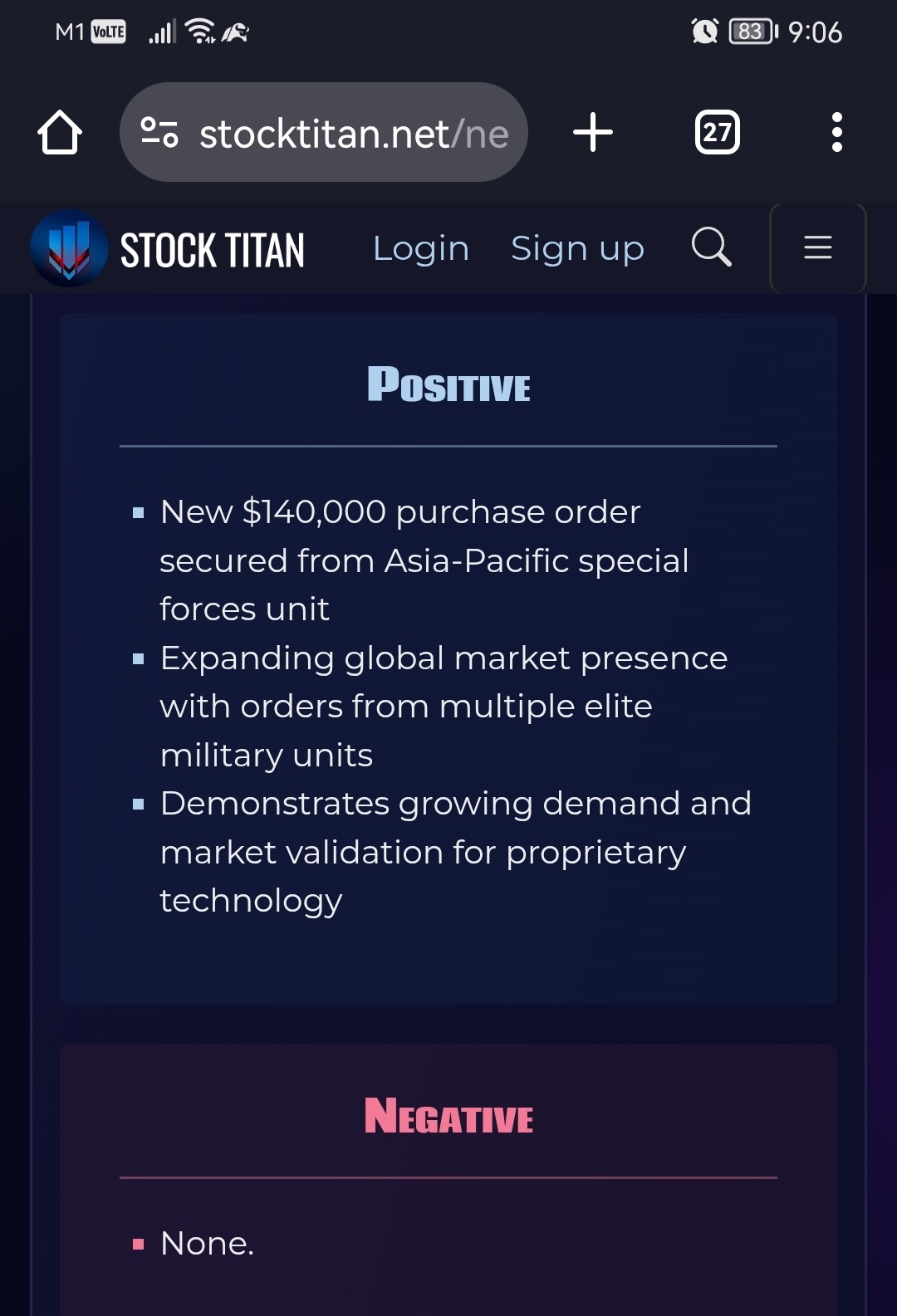Image resolution: width=897 pixels, height=1316 pixels.
Task: Go to the browser home page
Action: [60, 133]
